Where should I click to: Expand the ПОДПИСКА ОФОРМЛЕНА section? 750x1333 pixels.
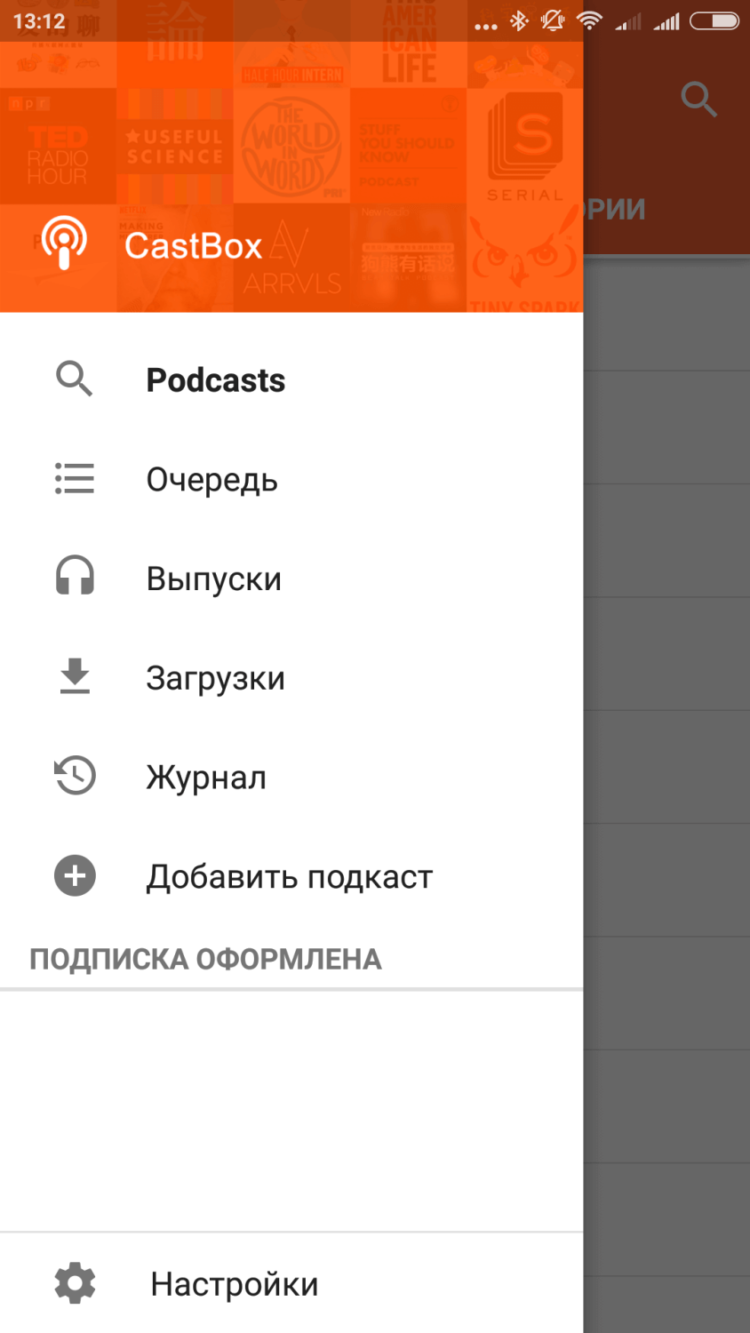tap(204, 958)
